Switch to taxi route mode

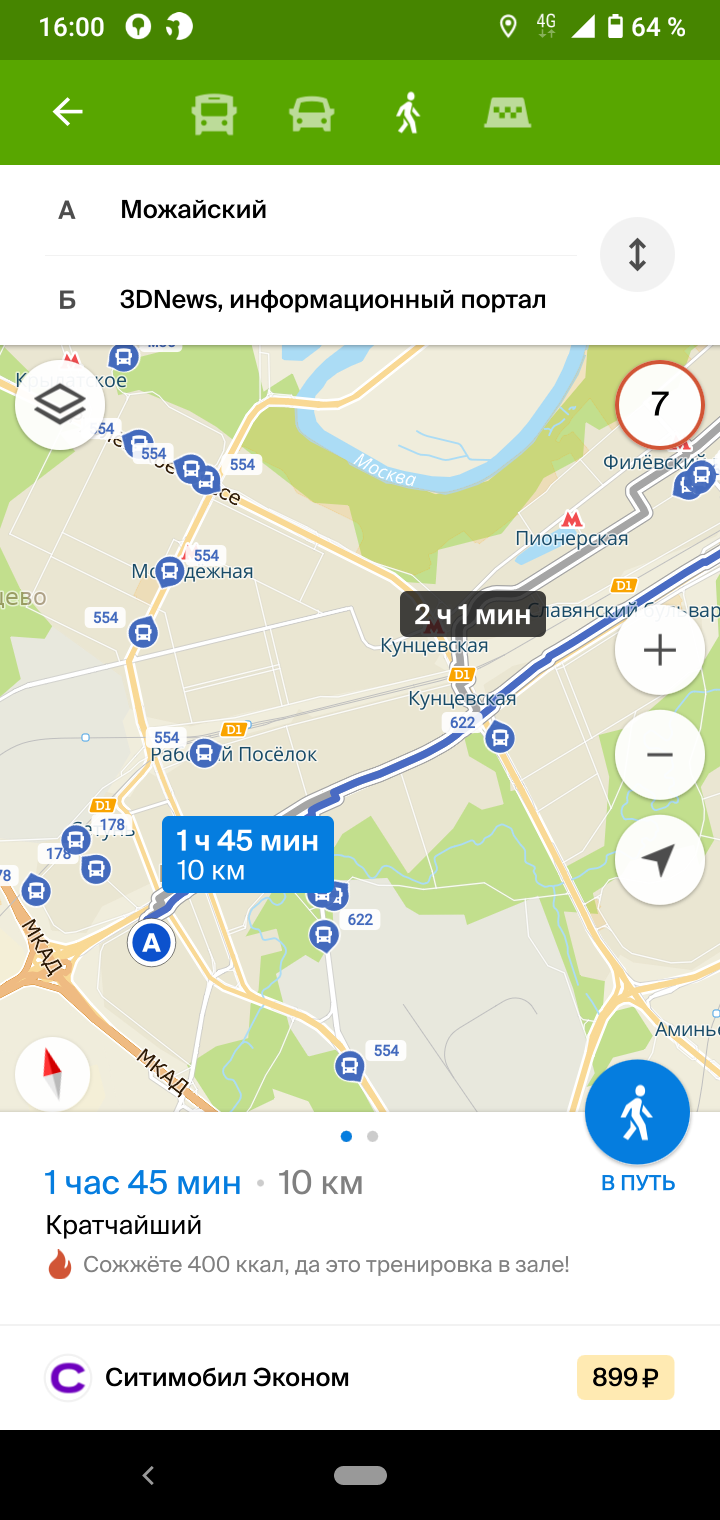click(x=507, y=113)
